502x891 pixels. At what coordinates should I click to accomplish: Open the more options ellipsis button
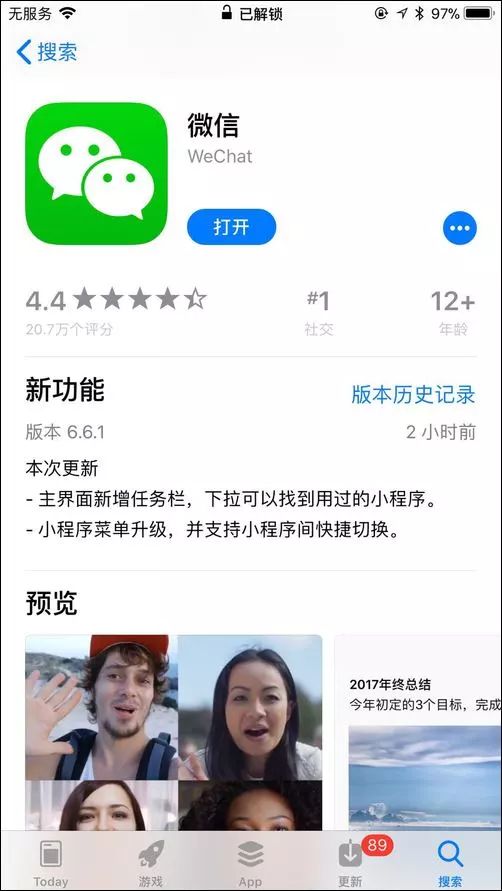point(459,228)
